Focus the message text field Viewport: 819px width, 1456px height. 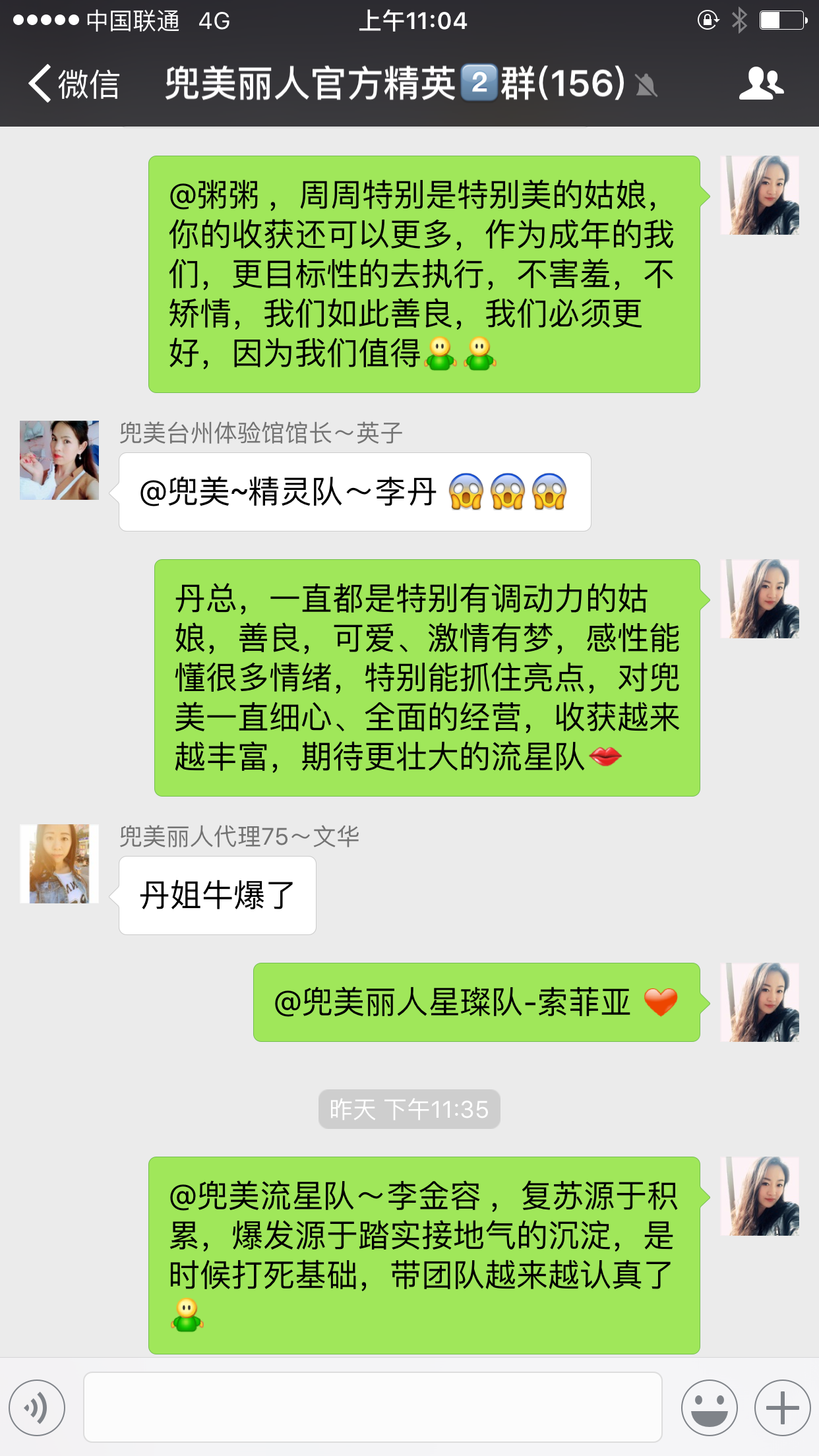pos(373,1408)
